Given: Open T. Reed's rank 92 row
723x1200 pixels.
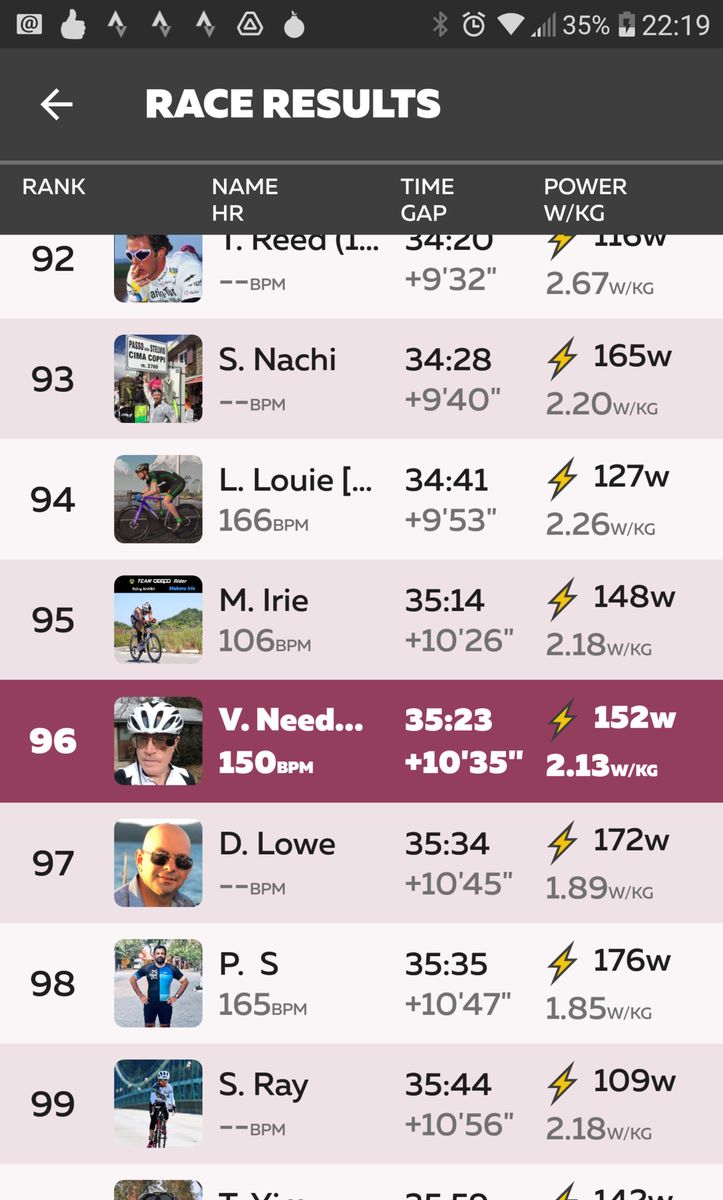Looking at the screenshot, I should [361, 270].
